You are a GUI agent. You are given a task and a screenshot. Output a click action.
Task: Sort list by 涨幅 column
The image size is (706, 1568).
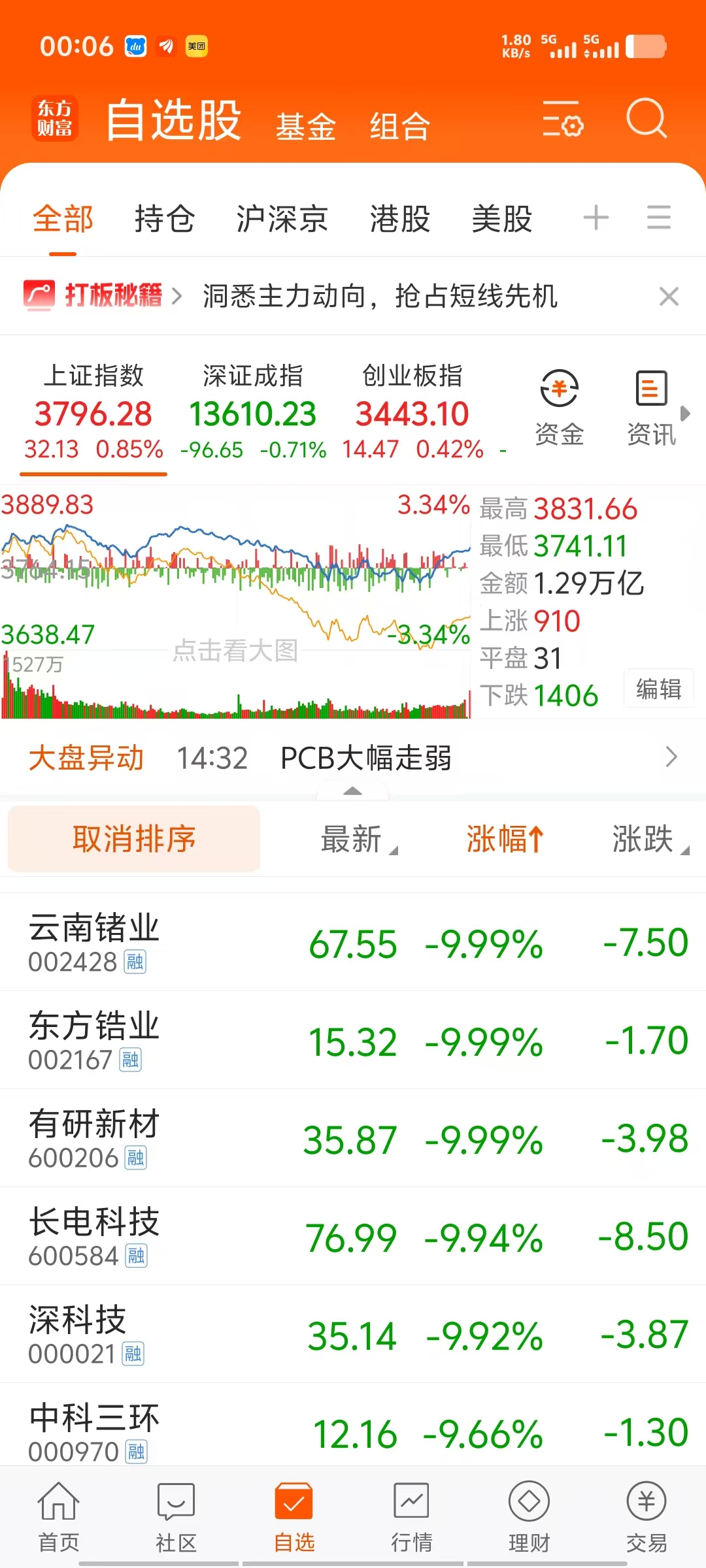point(505,839)
